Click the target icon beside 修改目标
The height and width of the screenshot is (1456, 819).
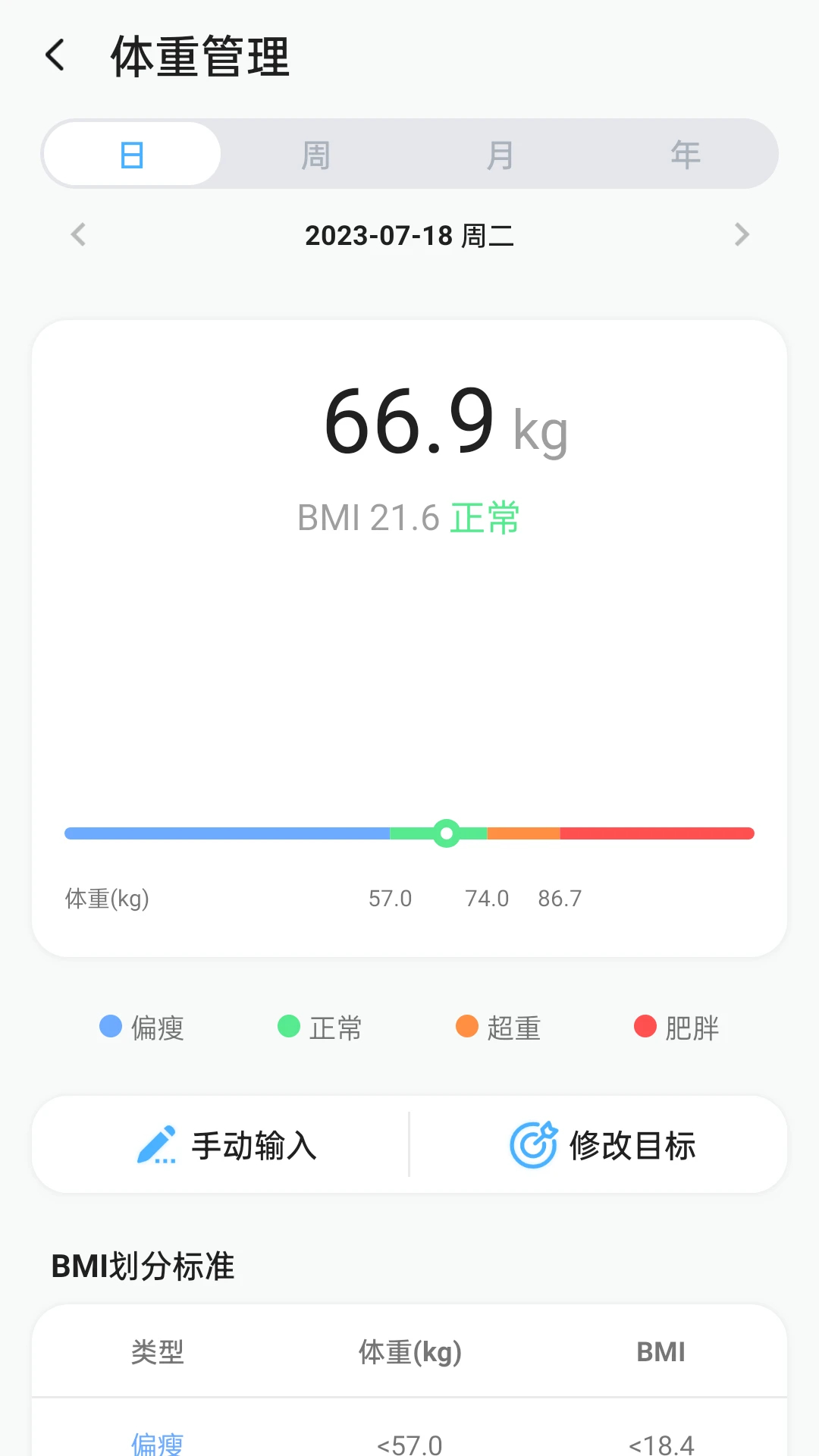(x=535, y=1146)
